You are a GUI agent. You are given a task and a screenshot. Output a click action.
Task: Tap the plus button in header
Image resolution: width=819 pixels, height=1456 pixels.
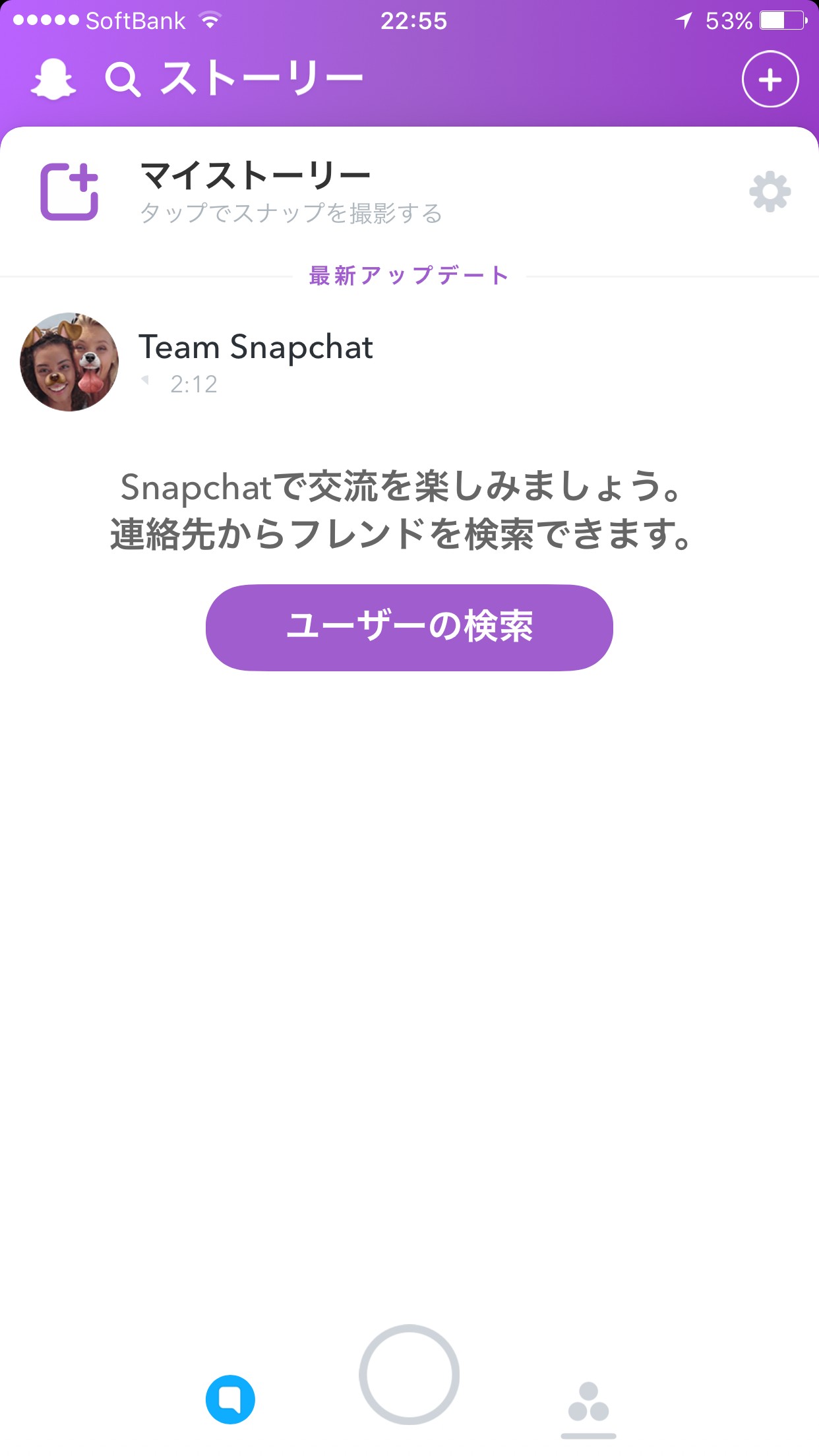pyautogui.click(x=770, y=79)
